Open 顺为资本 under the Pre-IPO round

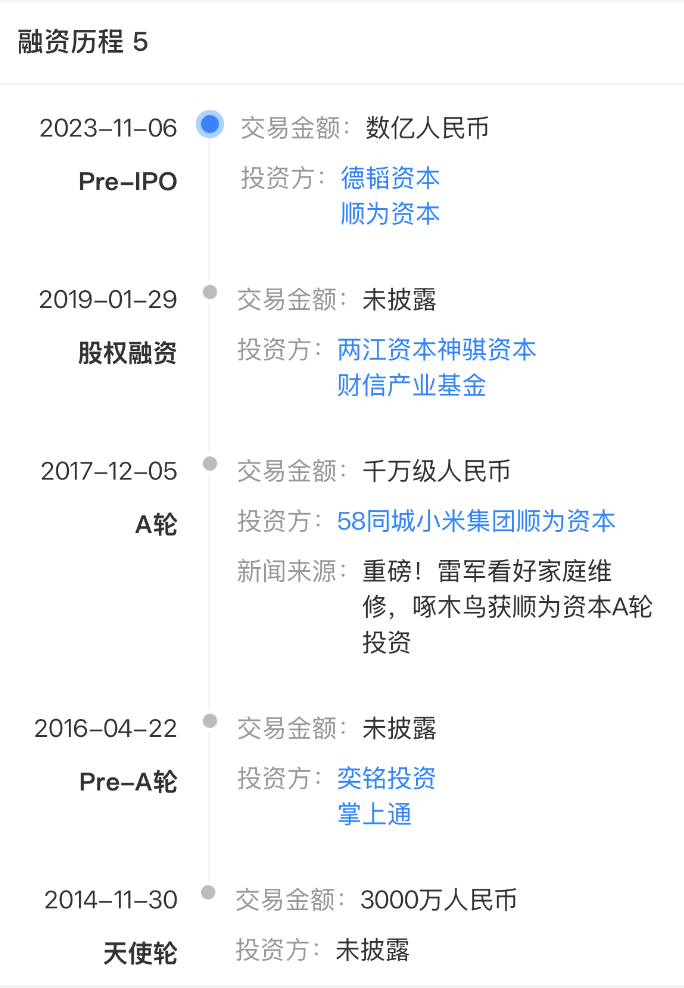coord(390,214)
